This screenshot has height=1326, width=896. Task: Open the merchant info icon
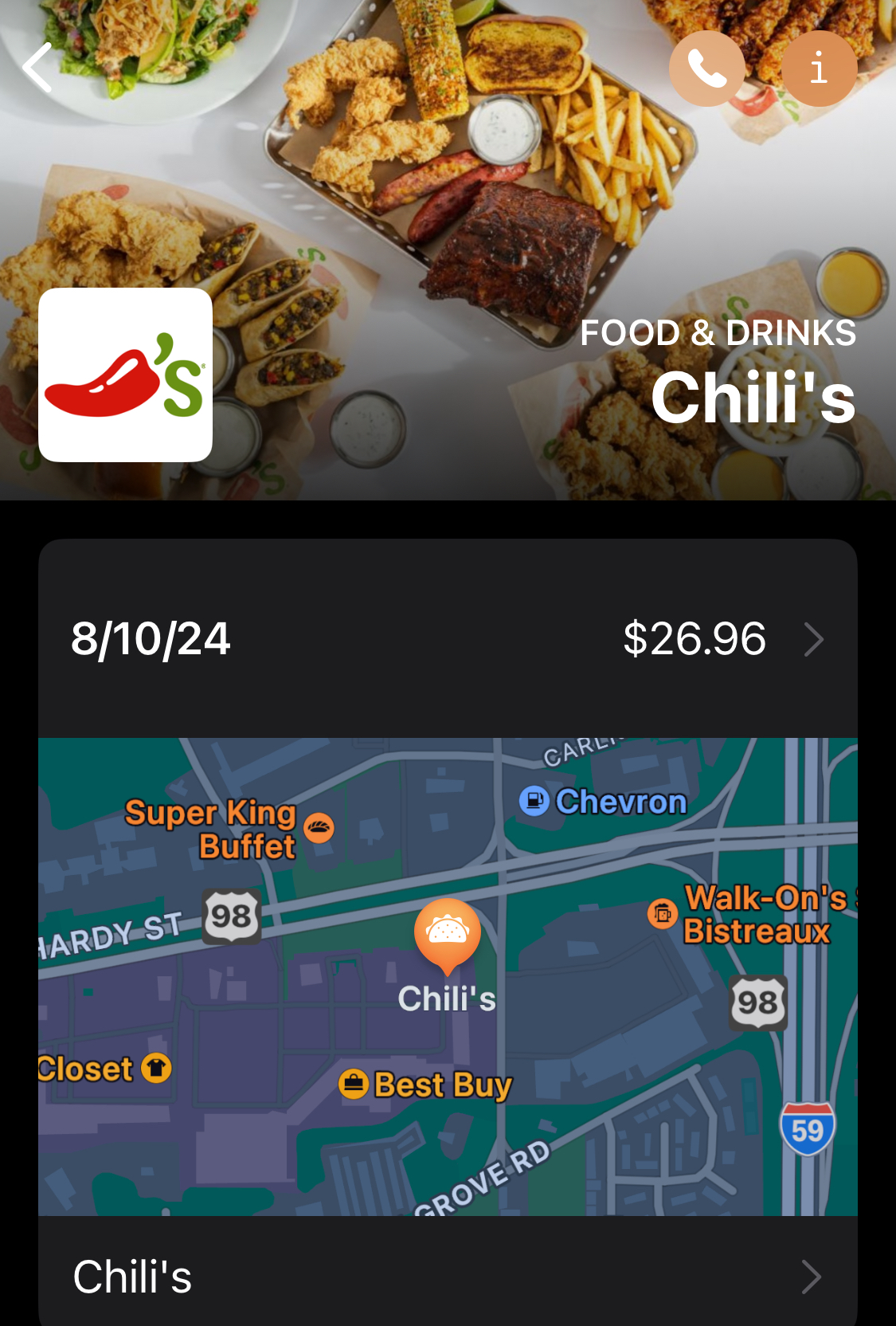[819, 69]
